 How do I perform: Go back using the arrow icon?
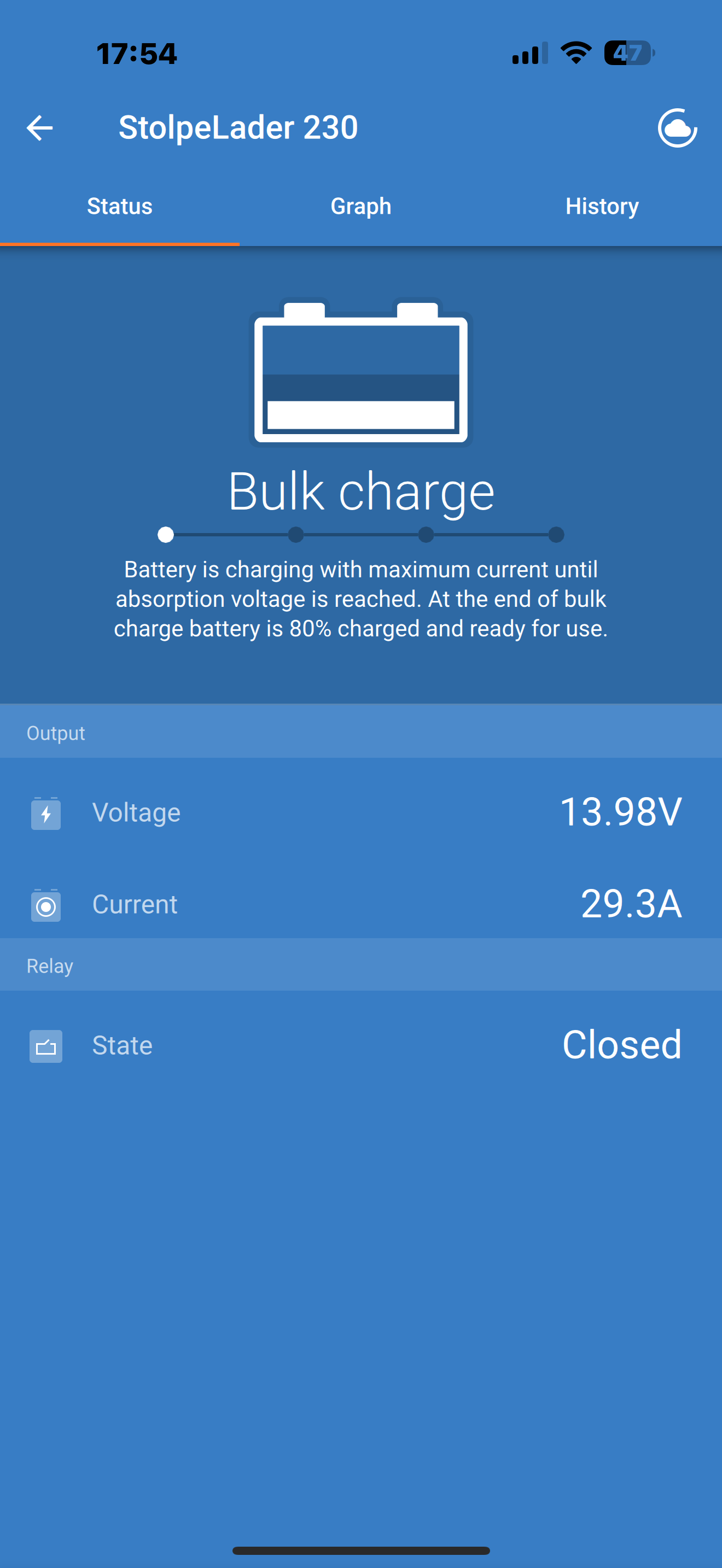pyautogui.click(x=39, y=128)
